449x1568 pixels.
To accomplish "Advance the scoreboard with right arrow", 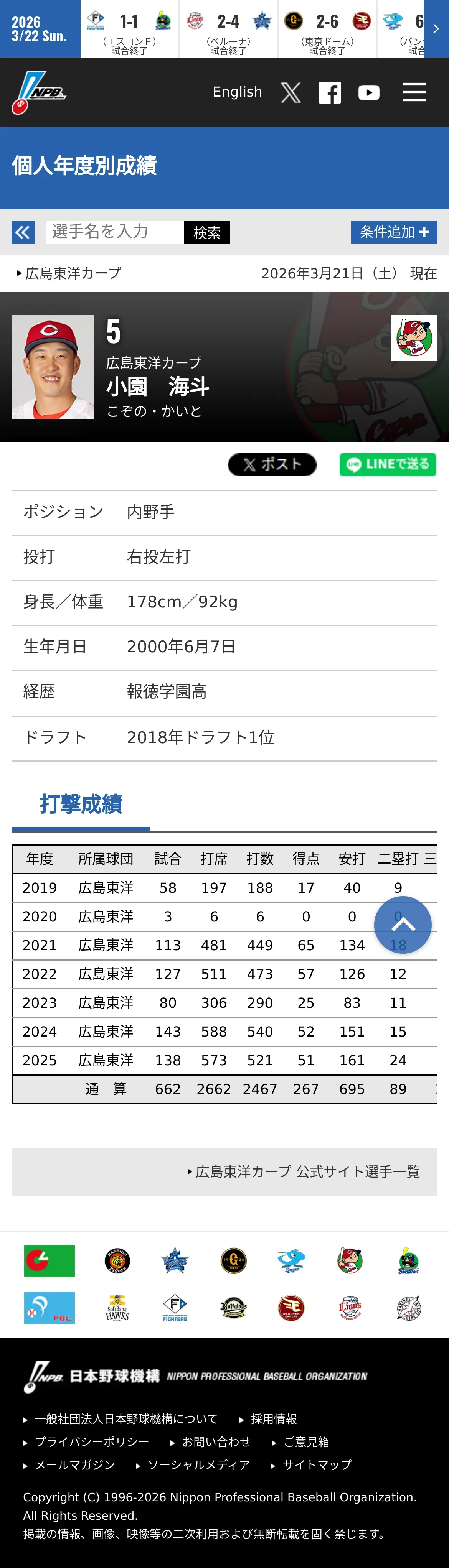I will pos(436,29).
